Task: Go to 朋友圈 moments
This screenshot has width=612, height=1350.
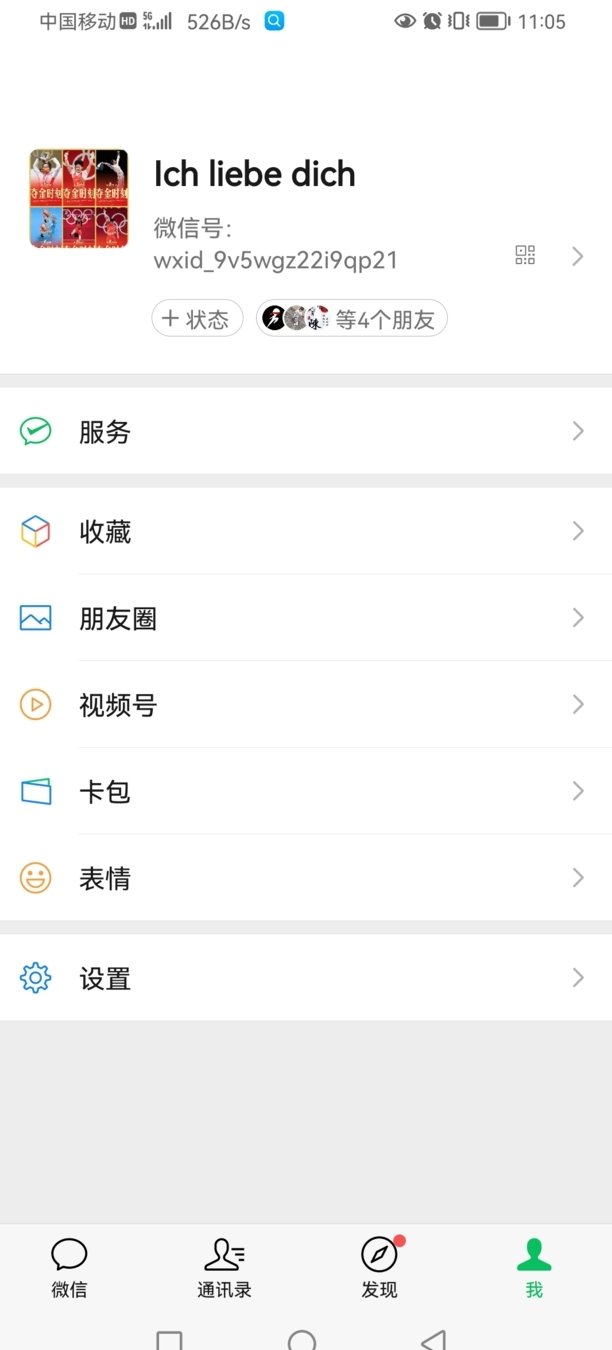Action: coord(306,618)
